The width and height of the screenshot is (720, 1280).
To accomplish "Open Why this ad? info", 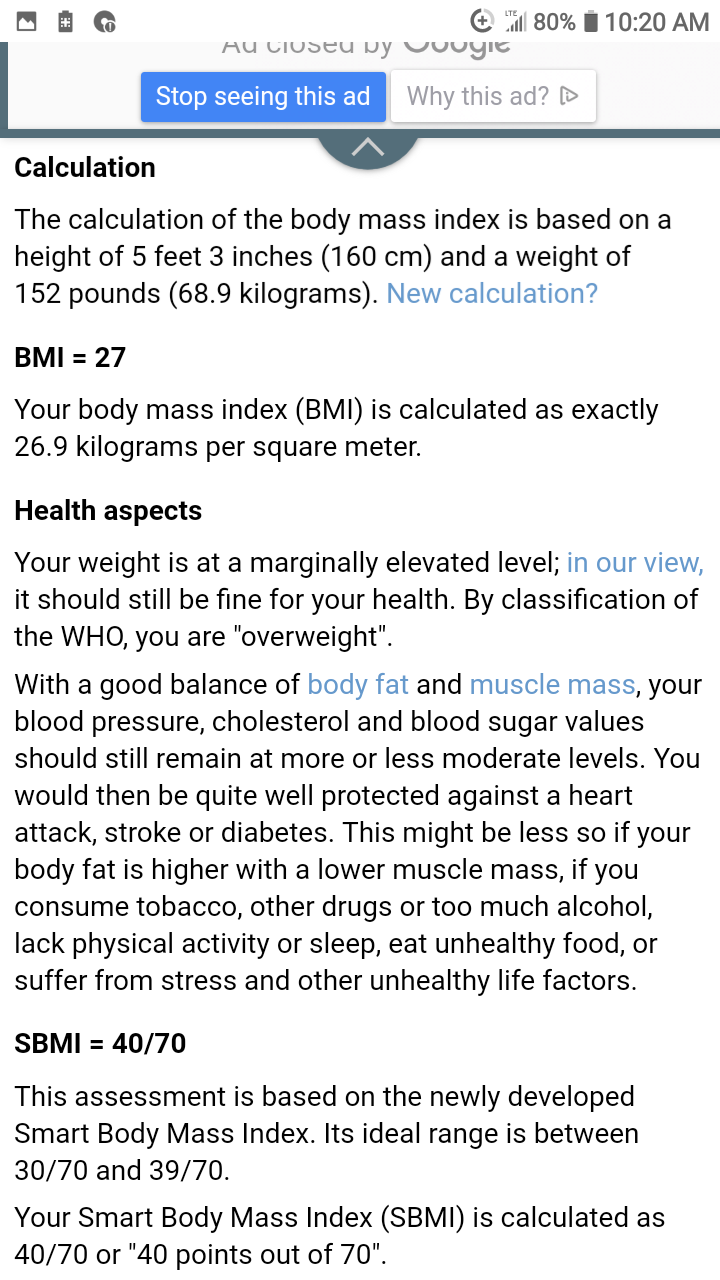I will click(x=493, y=97).
